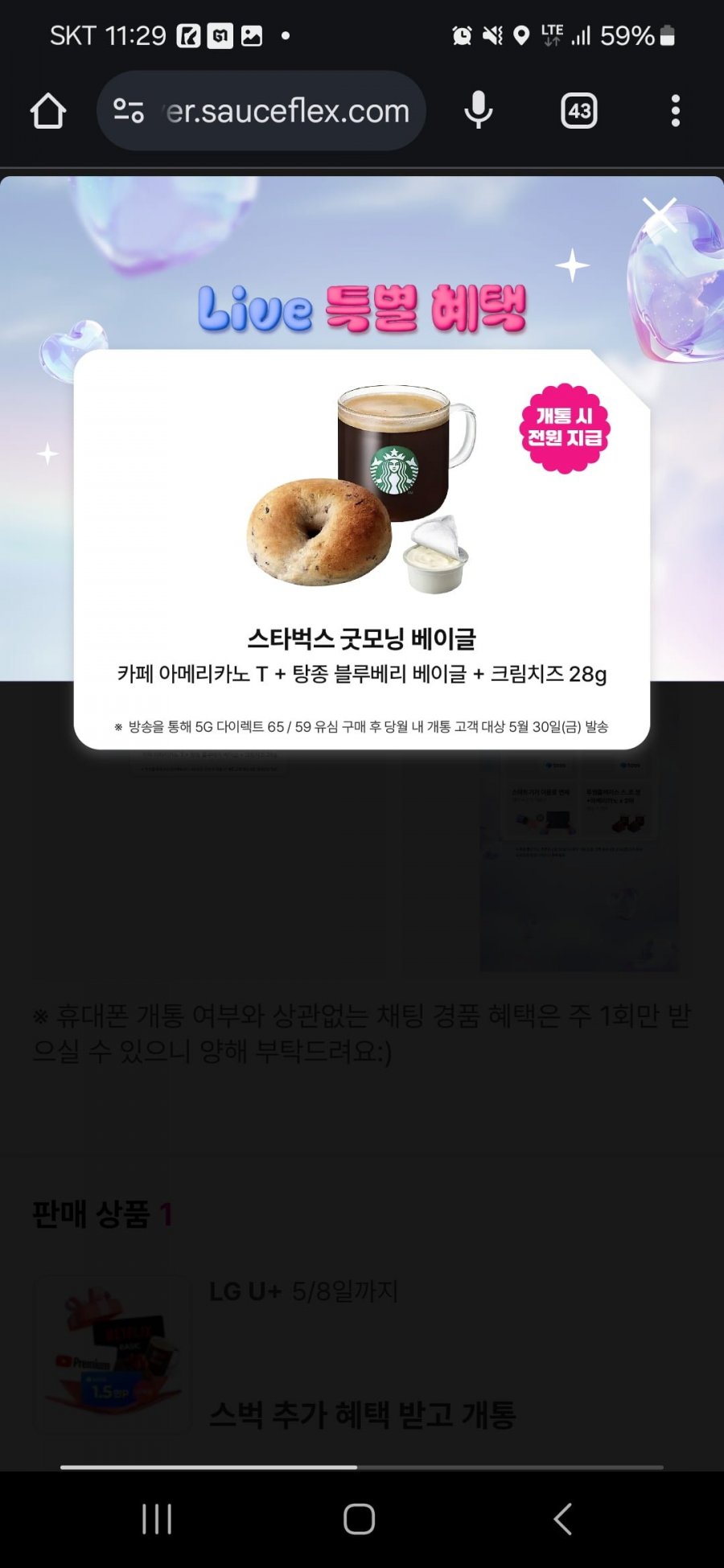The height and width of the screenshot is (1568, 724).
Task: Open recent apps from navigation bar
Action: point(157,1519)
